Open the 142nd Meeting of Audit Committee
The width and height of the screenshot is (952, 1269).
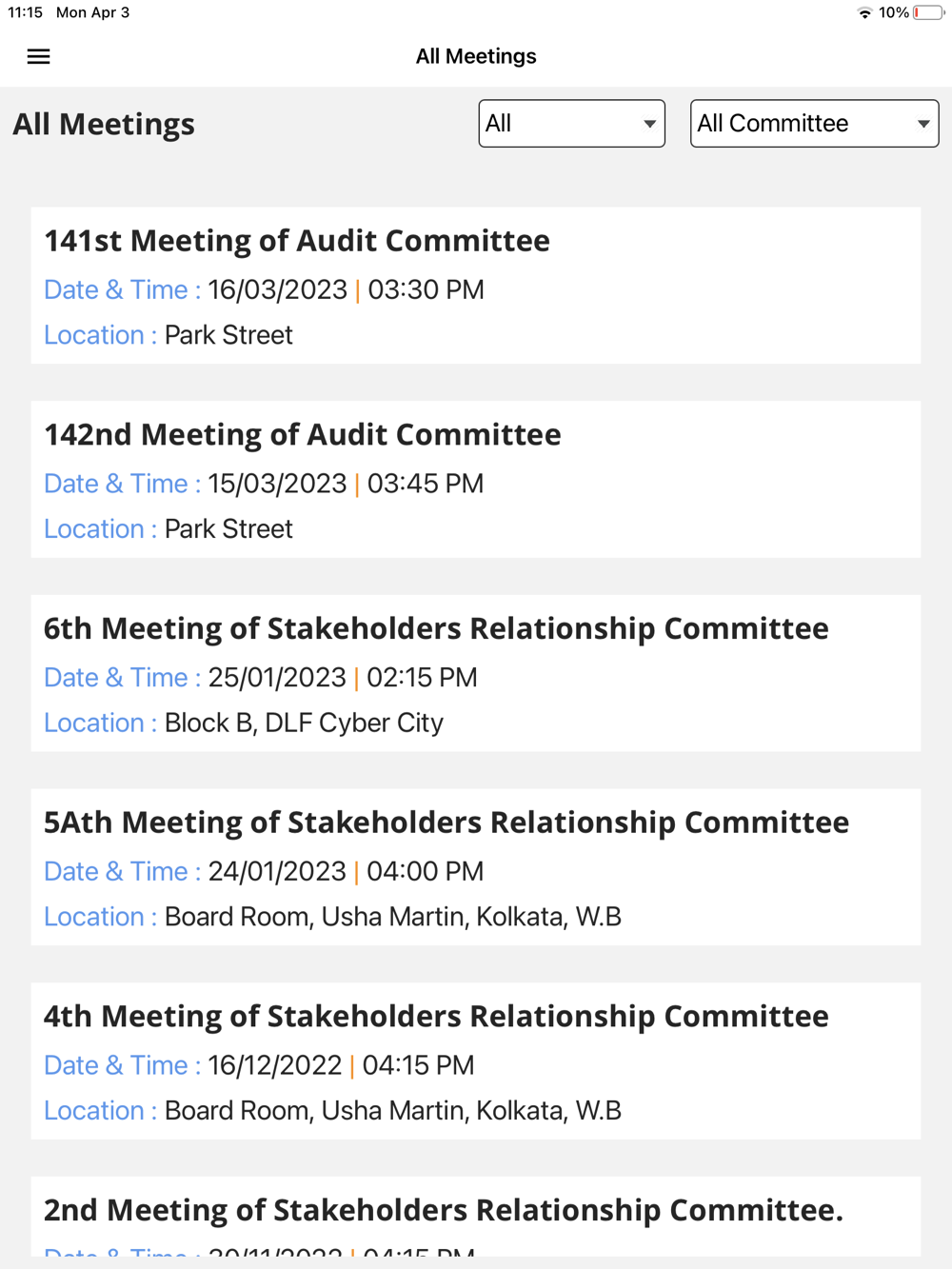[475, 479]
